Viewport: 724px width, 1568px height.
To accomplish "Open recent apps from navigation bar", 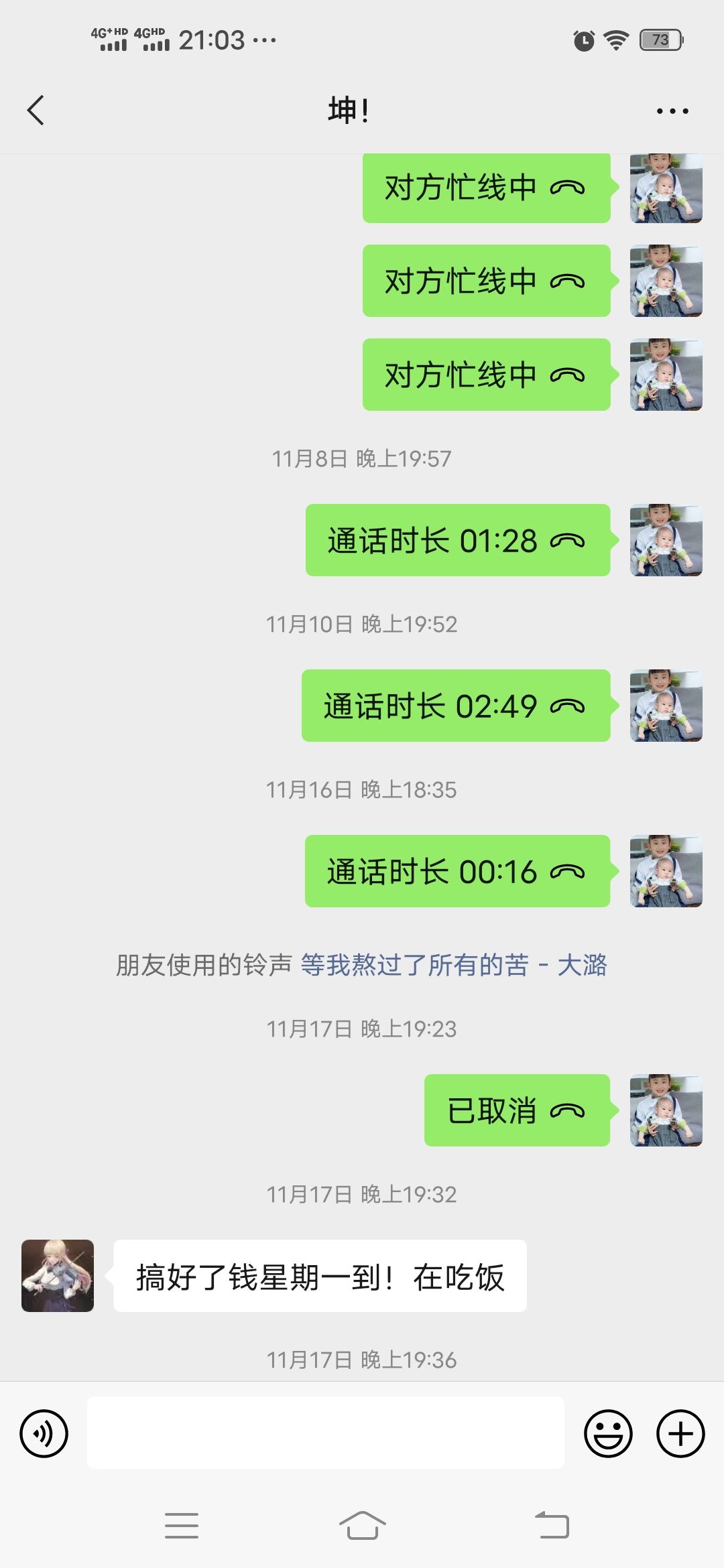I will pos(182,1526).
